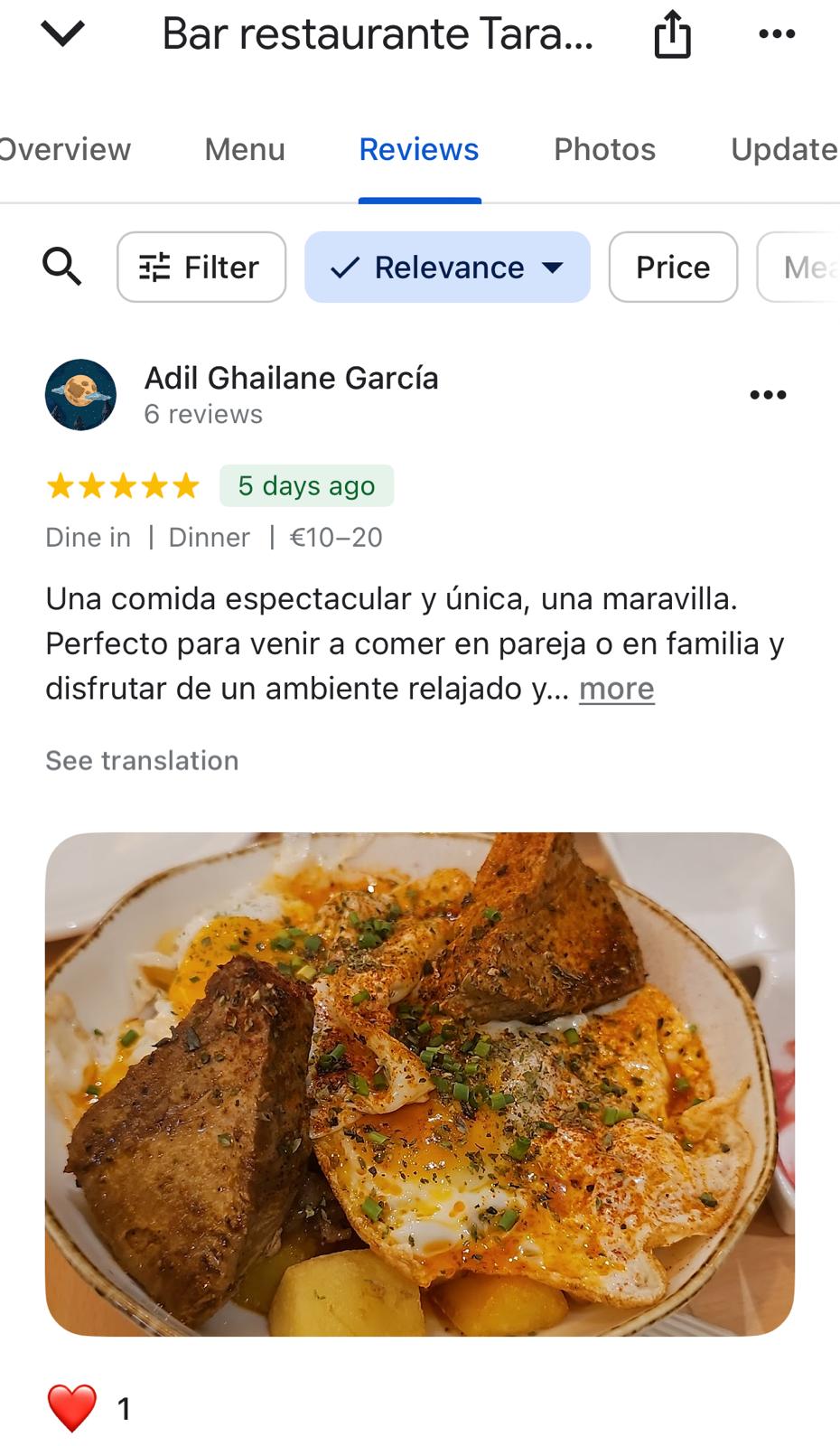Open the Menu tab
The width and height of the screenshot is (840, 1446).
click(244, 149)
